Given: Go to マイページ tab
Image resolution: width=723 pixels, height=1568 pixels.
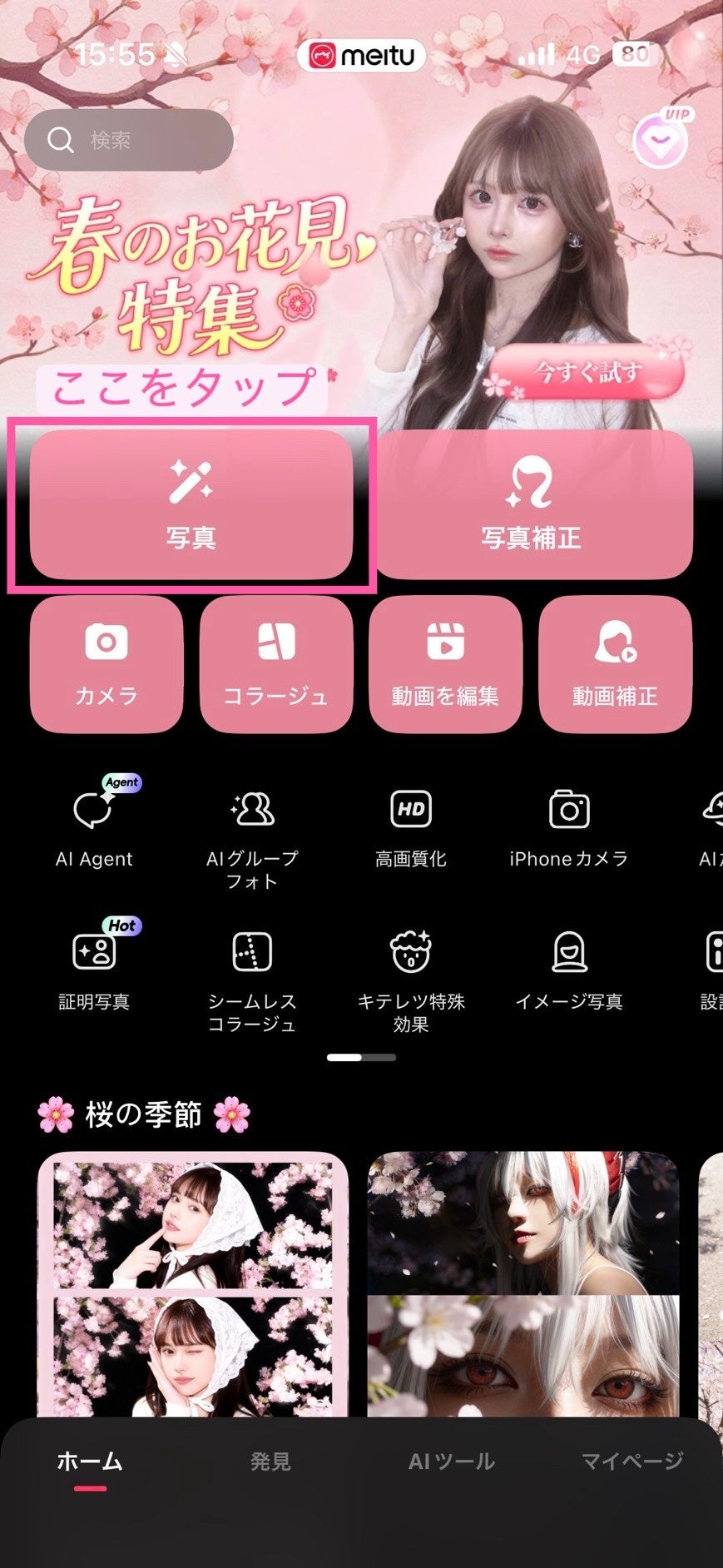Looking at the screenshot, I should pyautogui.click(x=632, y=1461).
